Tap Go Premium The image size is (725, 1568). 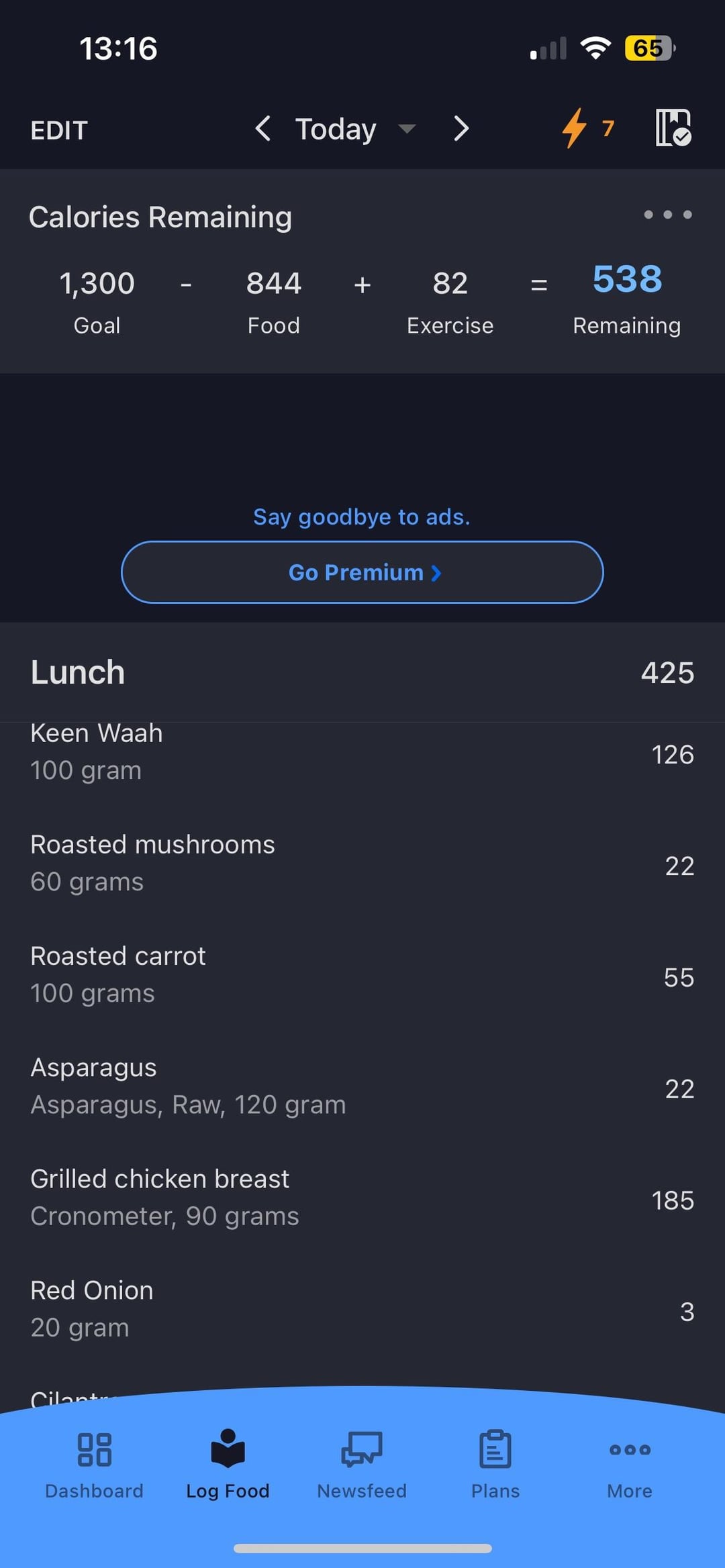362,572
